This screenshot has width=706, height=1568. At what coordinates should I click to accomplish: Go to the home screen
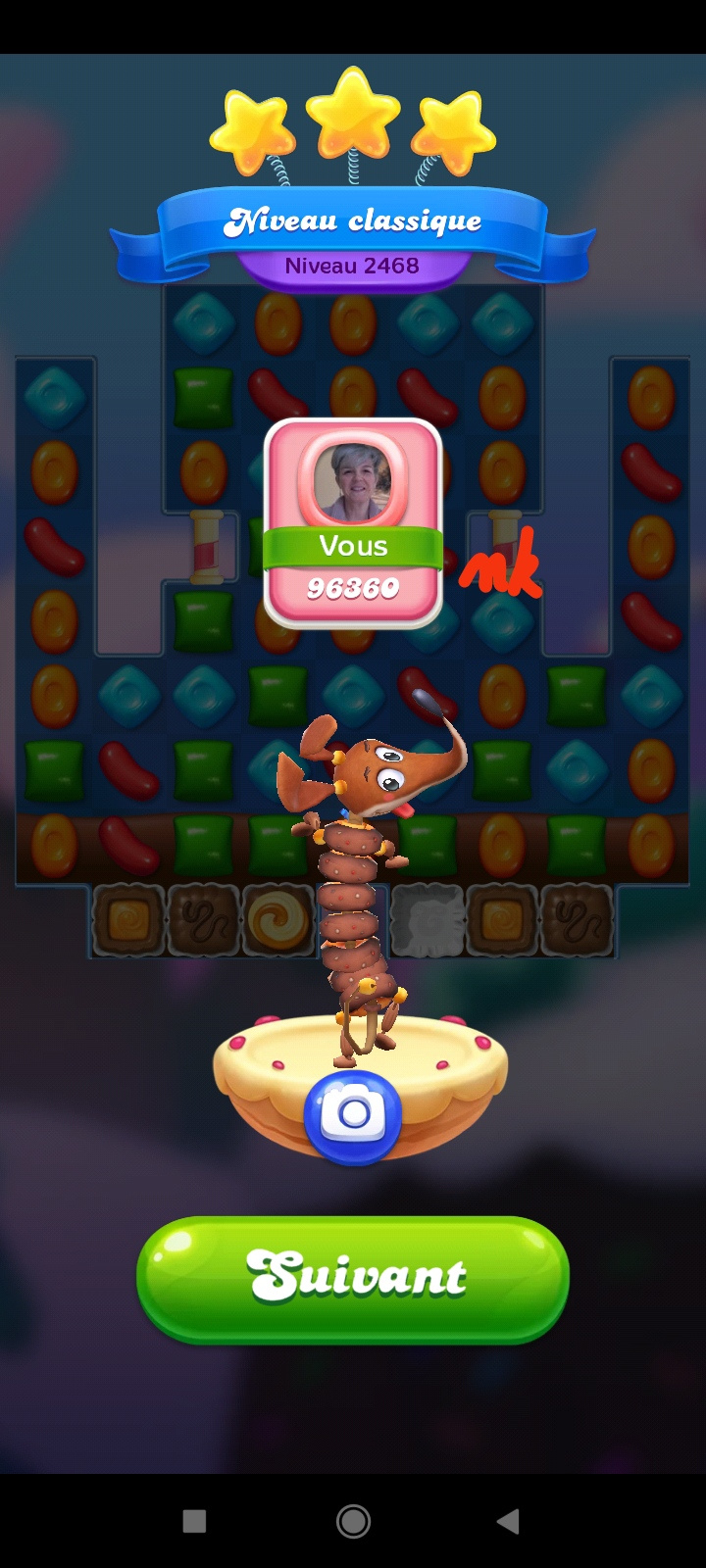(353, 1521)
